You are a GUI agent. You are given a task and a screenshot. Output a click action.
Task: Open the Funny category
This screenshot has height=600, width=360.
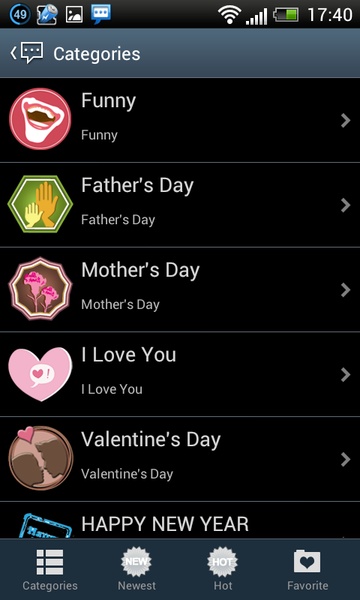[180, 120]
